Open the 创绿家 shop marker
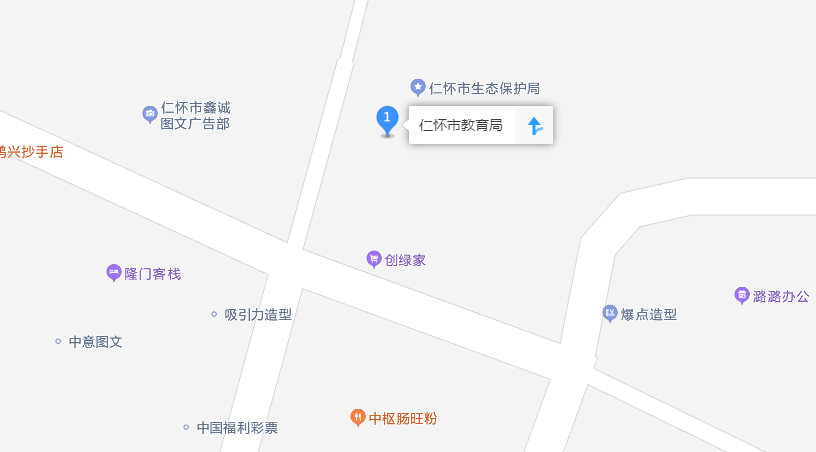Image resolution: width=816 pixels, height=452 pixels. click(x=374, y=259)
